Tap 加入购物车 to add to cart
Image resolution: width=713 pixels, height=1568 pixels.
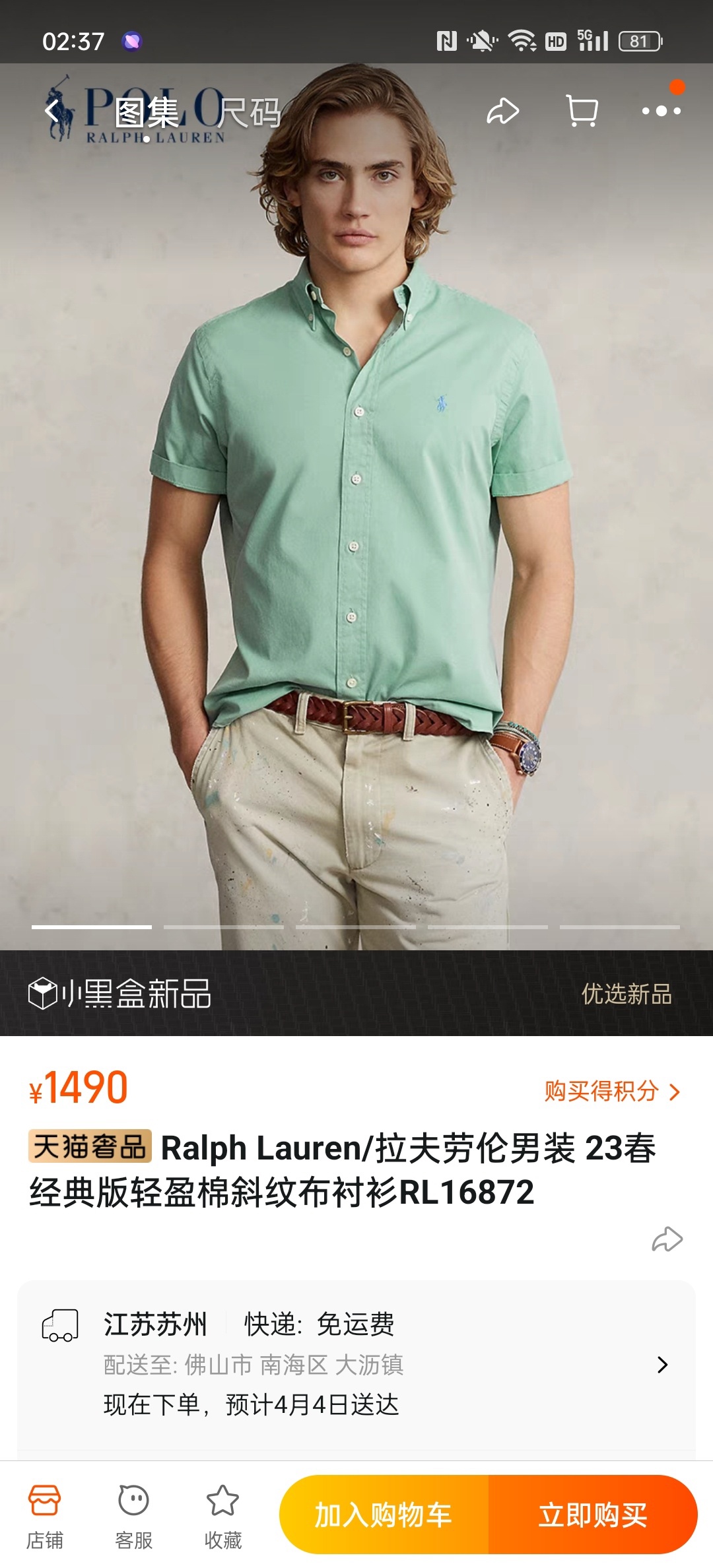tap(384, 1515)
